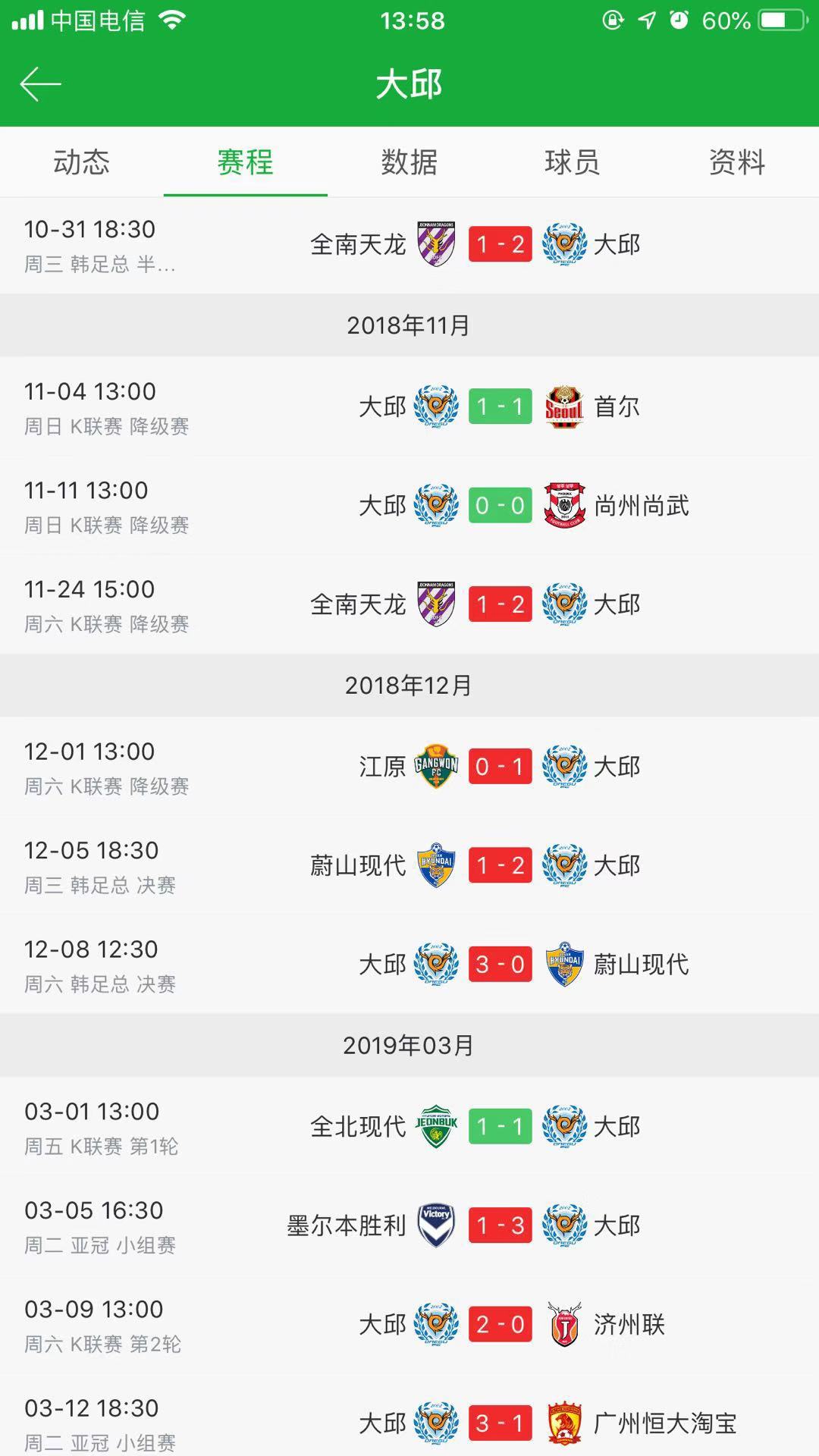The width and height of the screenshot is (819, 1456).
Task: Open the 11-24 全南天龙 vs 大邱 match
Action: pyautogui.click(x=409, y=604)
